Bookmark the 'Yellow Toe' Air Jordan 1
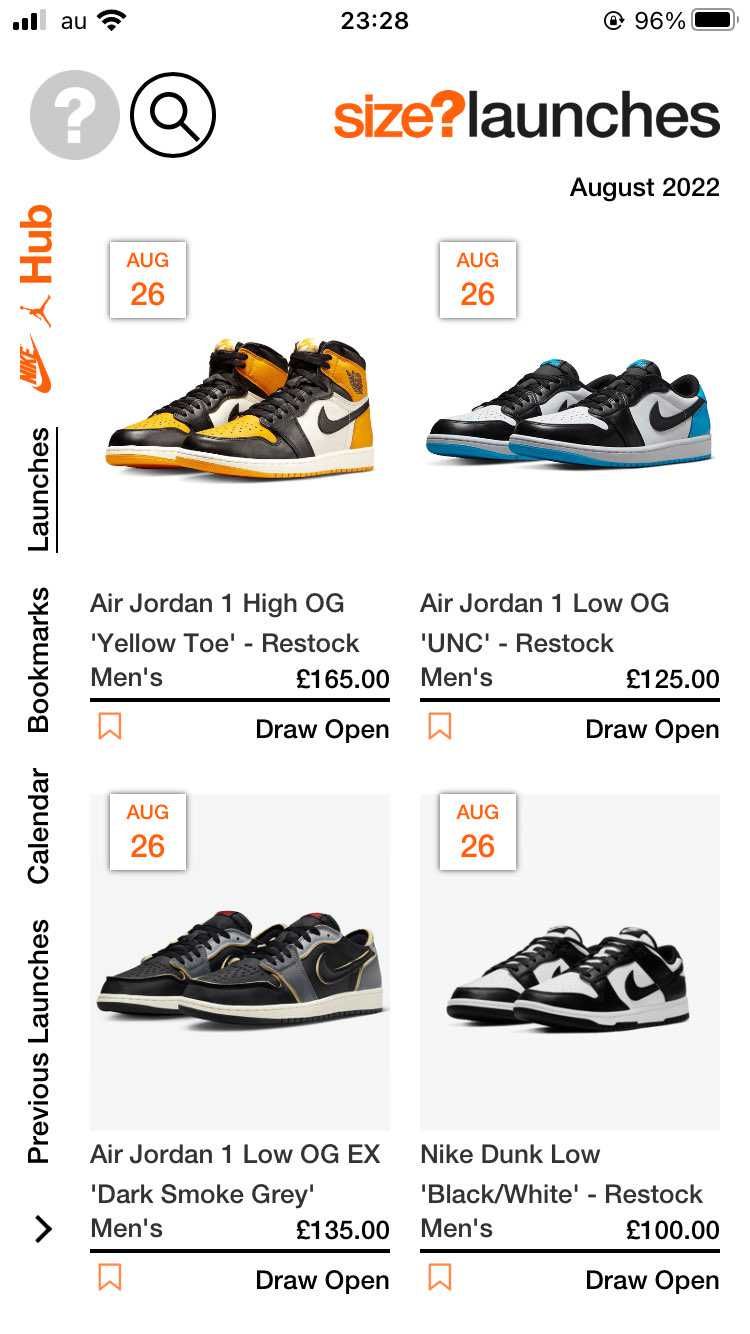Viewport: 750px width, 1334px height. coord(110,727)
